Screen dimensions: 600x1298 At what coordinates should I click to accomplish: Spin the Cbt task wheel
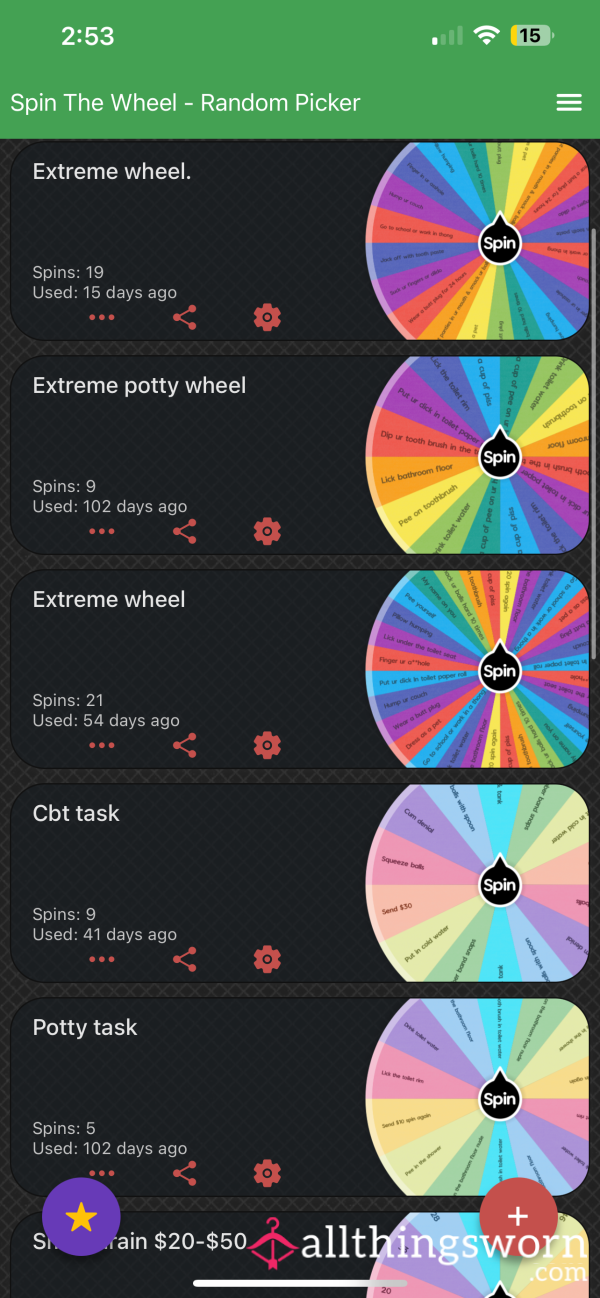[499, 885]
